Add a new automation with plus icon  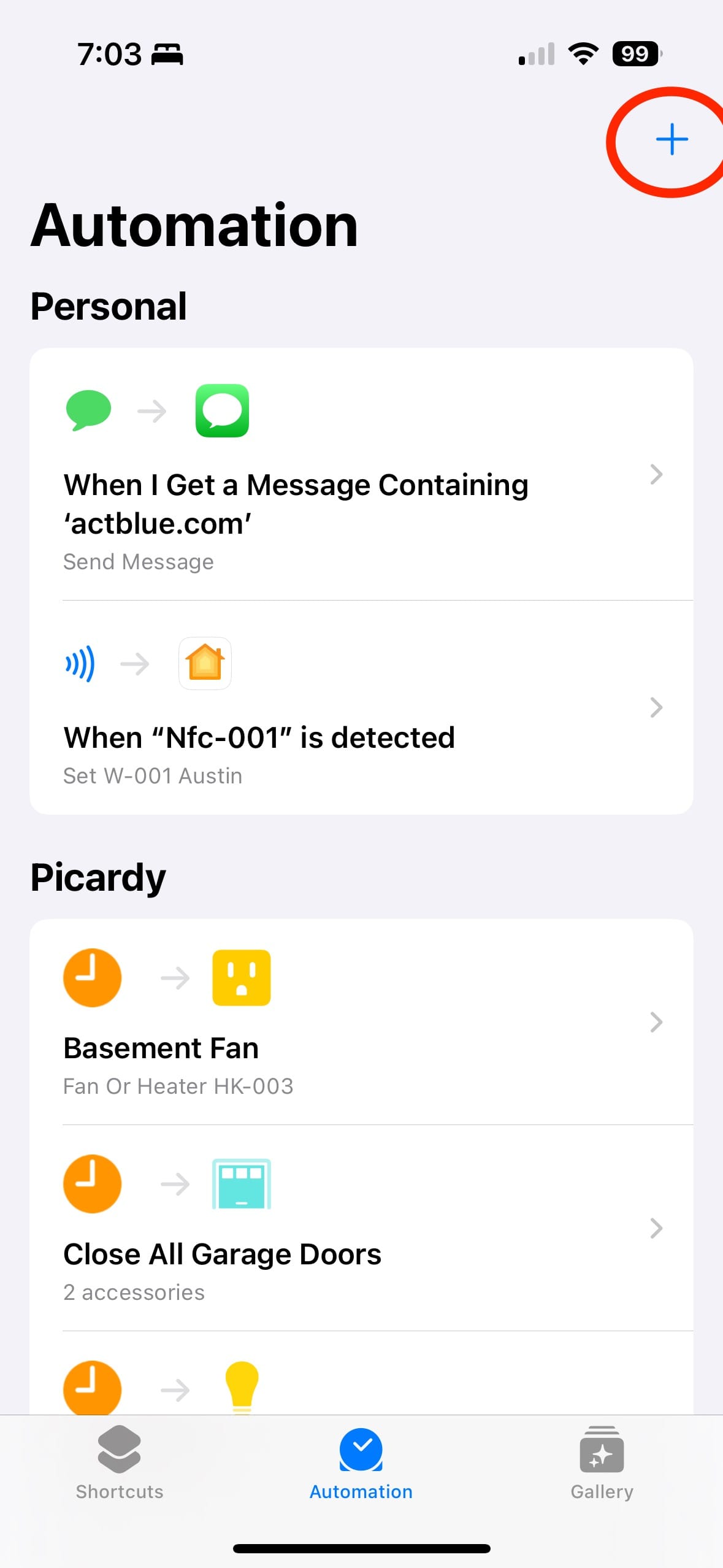(671, 140)
